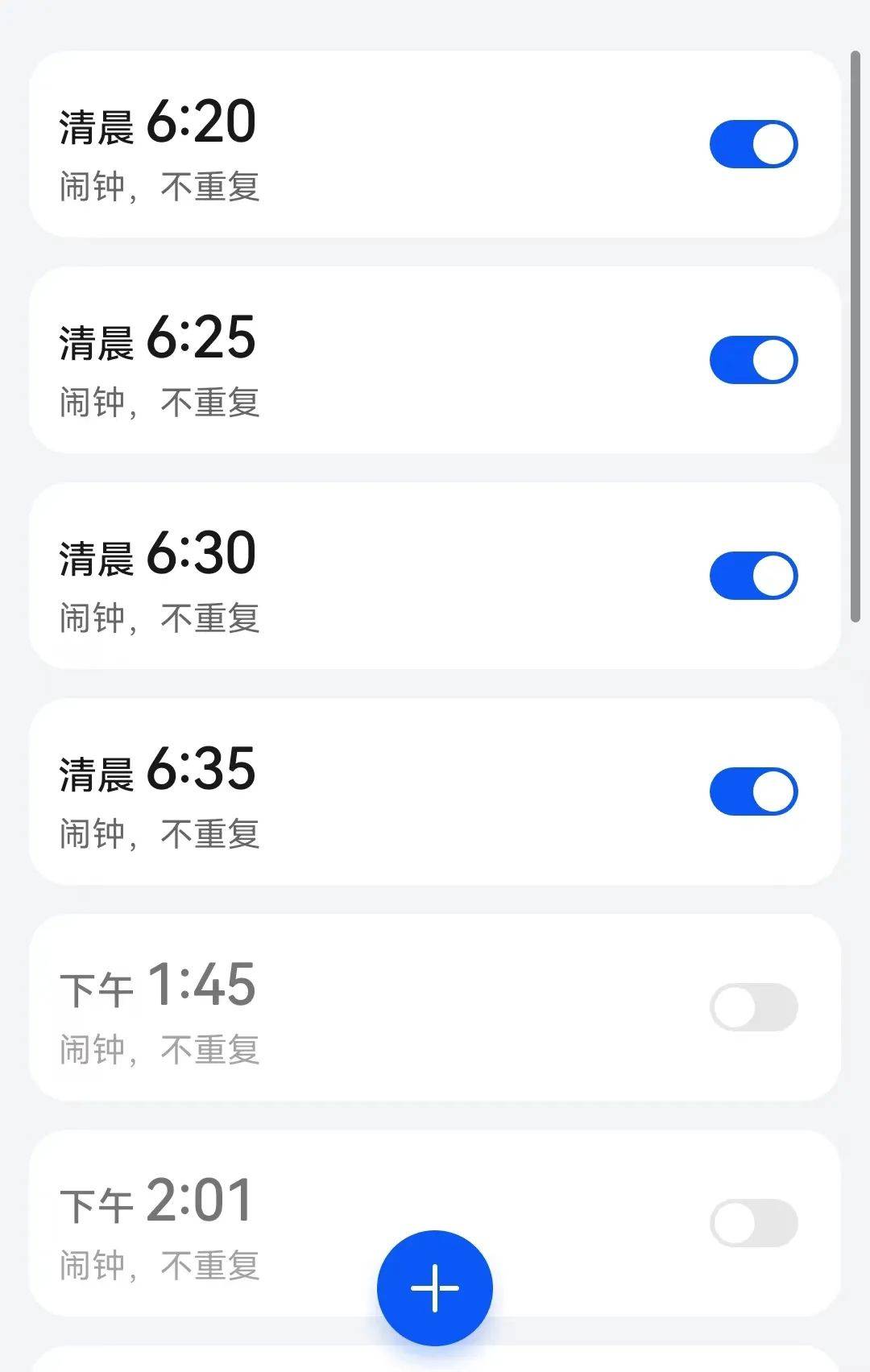
Task: Enable the 下午 1:45 alarm
Action: 753,1007
